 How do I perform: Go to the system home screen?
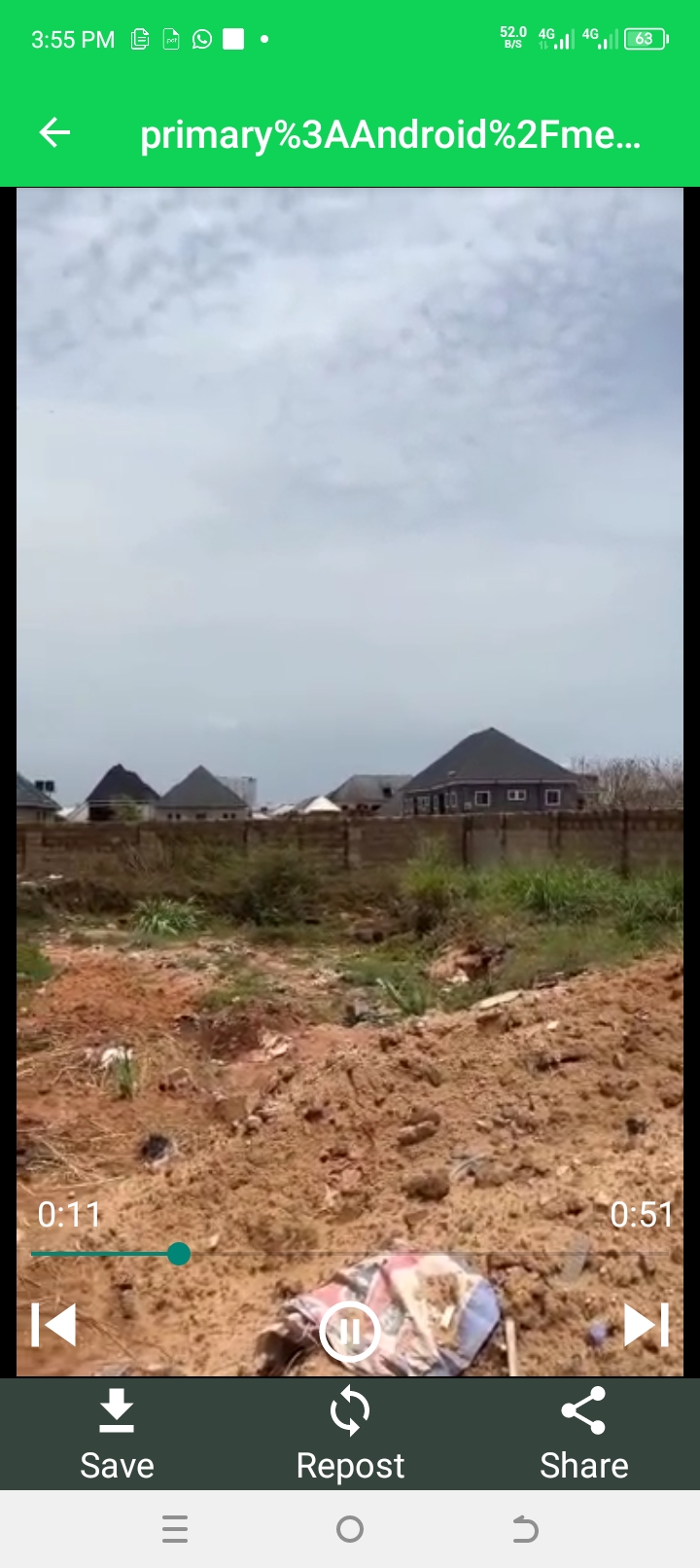(x=350, y=1530)
